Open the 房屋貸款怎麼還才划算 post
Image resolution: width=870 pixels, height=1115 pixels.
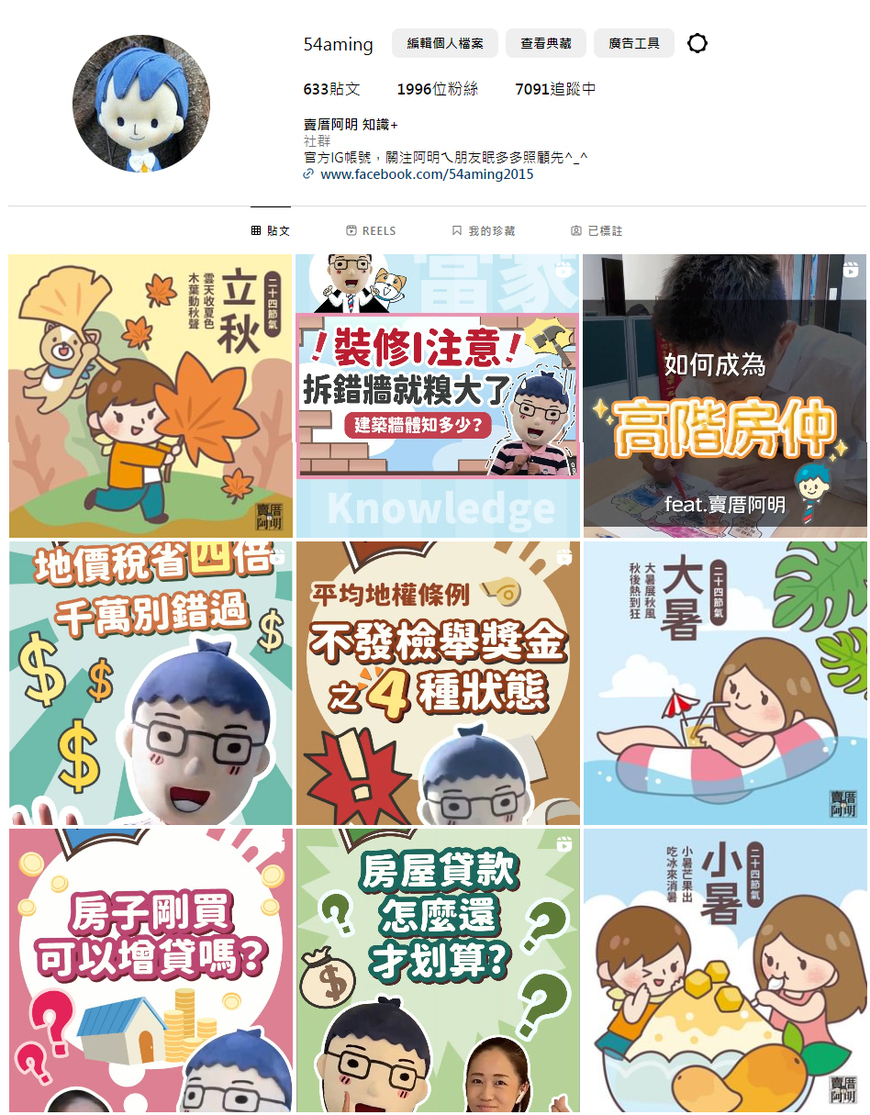click(x=438, y=970)
